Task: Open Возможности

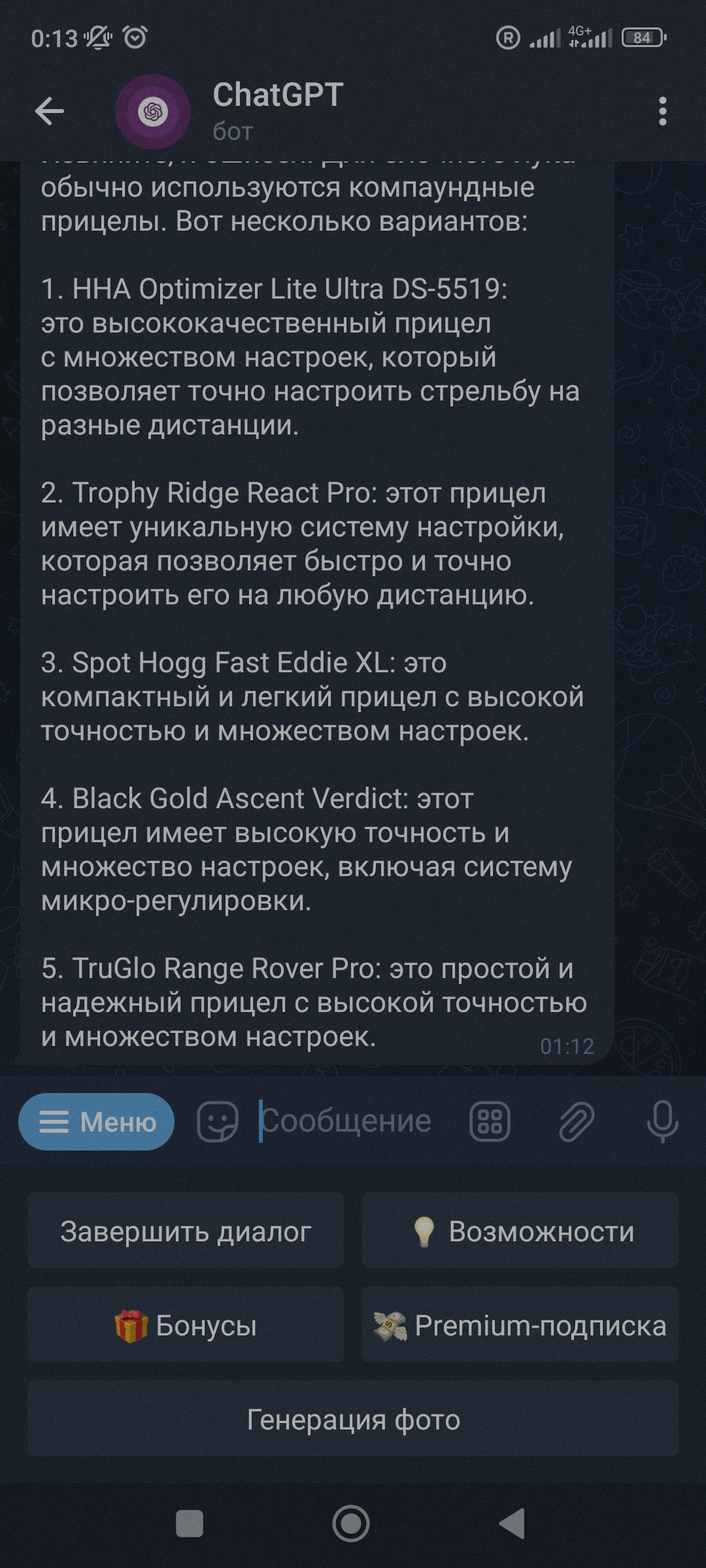Action: pos(520,1231)
